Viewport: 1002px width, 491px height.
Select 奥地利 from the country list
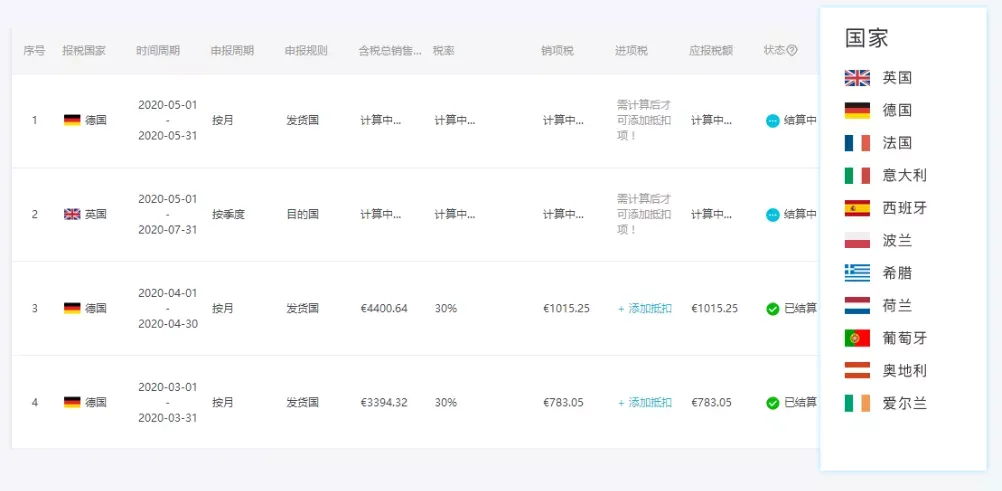pos(903,371)
